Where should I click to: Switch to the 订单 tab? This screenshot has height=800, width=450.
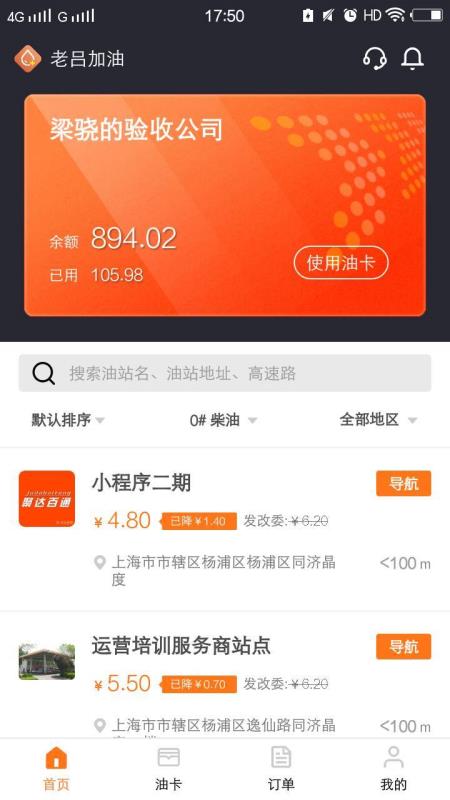(281, 769)
